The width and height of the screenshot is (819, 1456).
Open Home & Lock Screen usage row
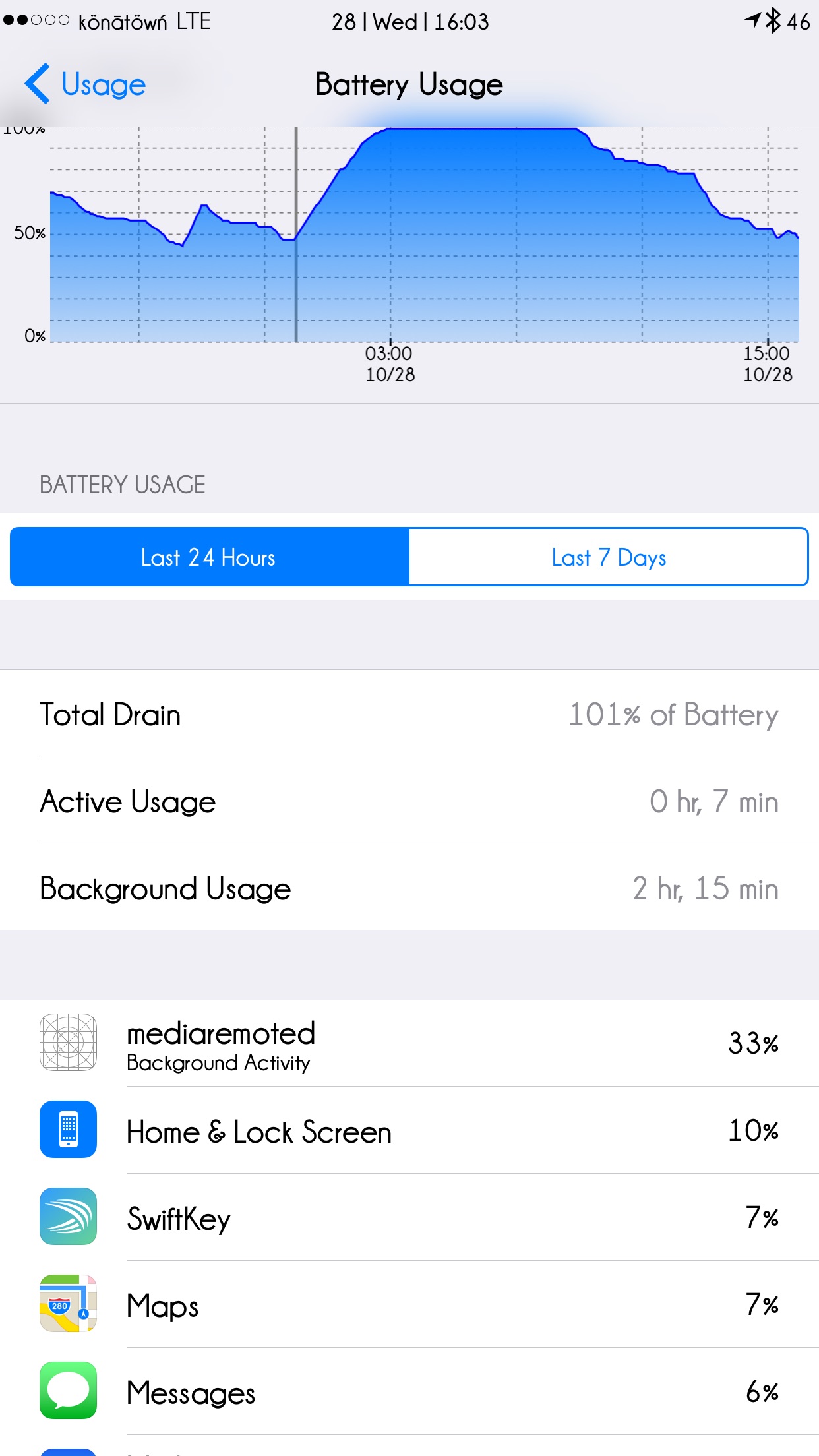coord(409,1130)
